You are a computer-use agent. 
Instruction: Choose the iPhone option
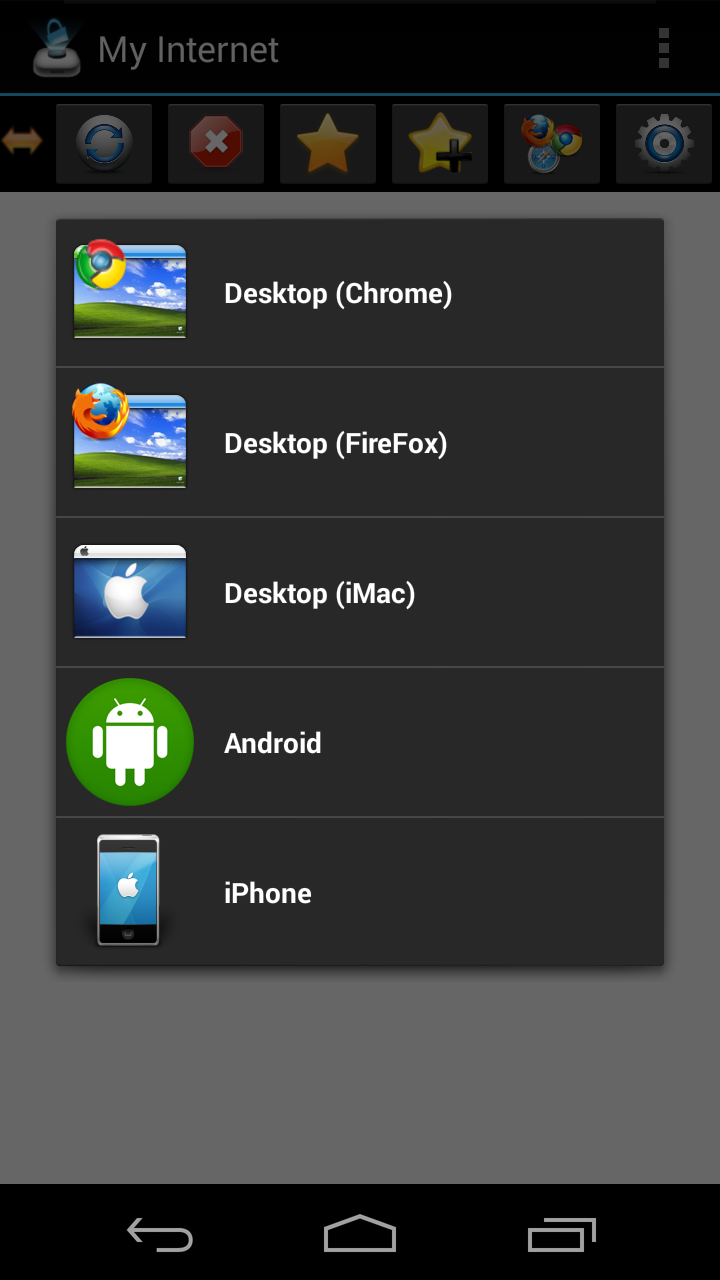click(360, 893)
